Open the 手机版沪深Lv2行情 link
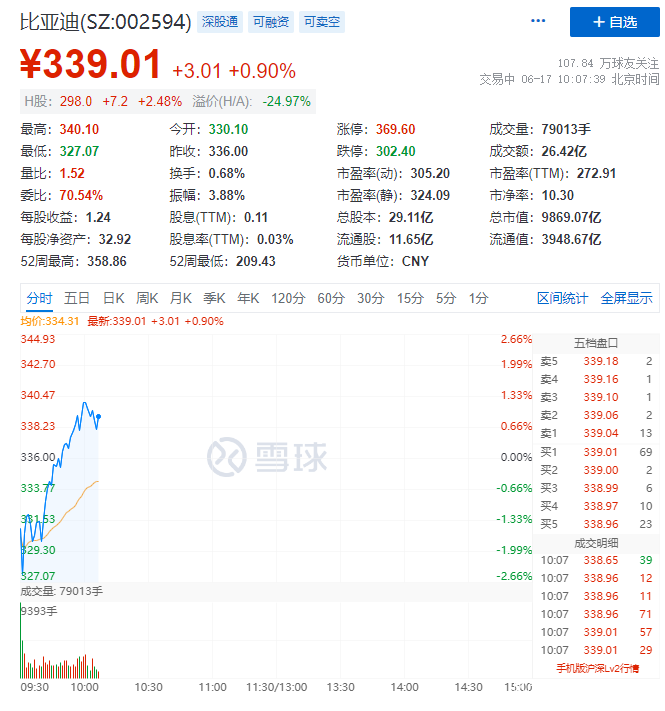This screenshot has width=665, height=711. pyautogui.click(x=596, y=667)
